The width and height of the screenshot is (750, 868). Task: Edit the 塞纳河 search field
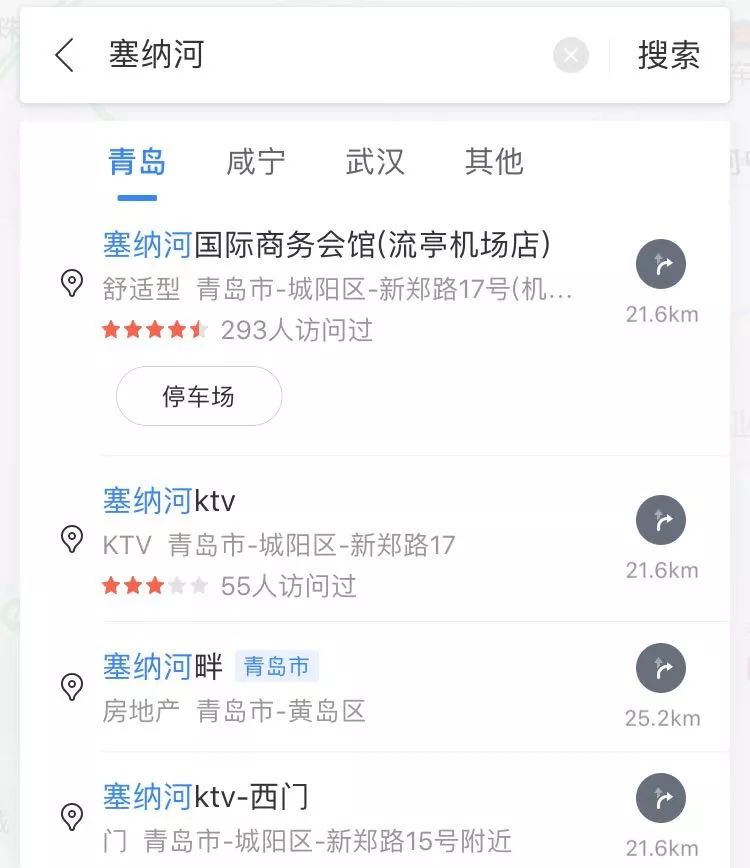(320, 55)
